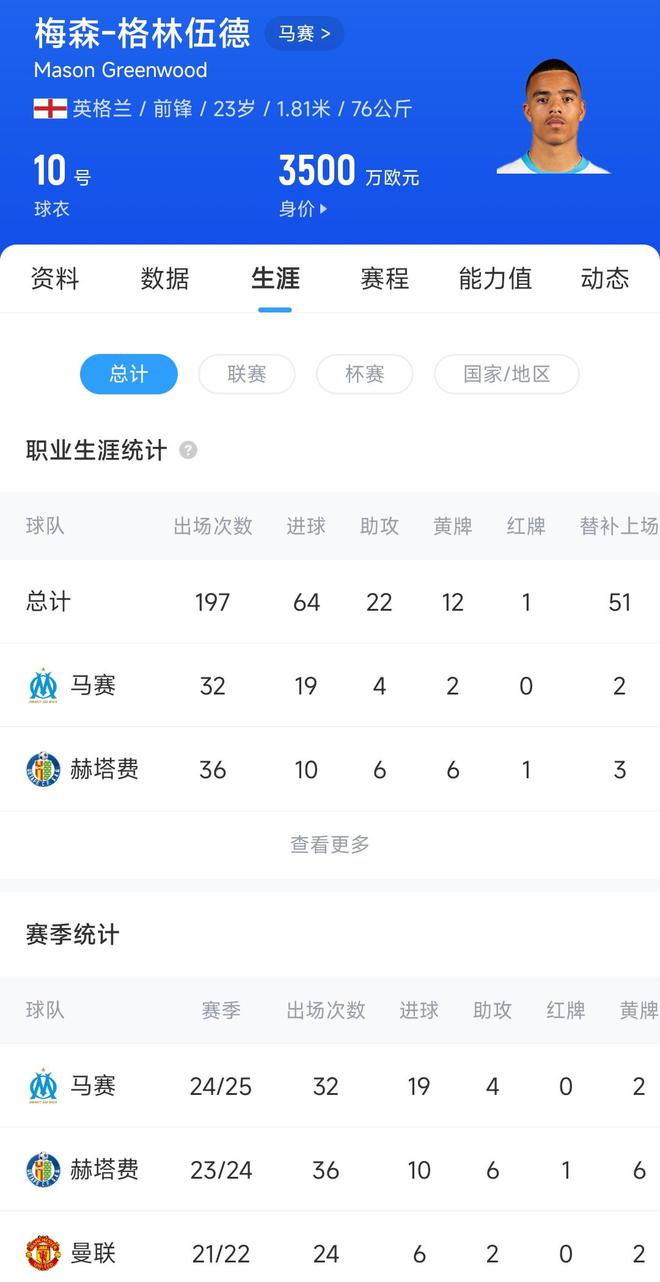Filter career stats by 国家/地区
The width and height of the screenshot is (660, 1282).
pos(507,374)
